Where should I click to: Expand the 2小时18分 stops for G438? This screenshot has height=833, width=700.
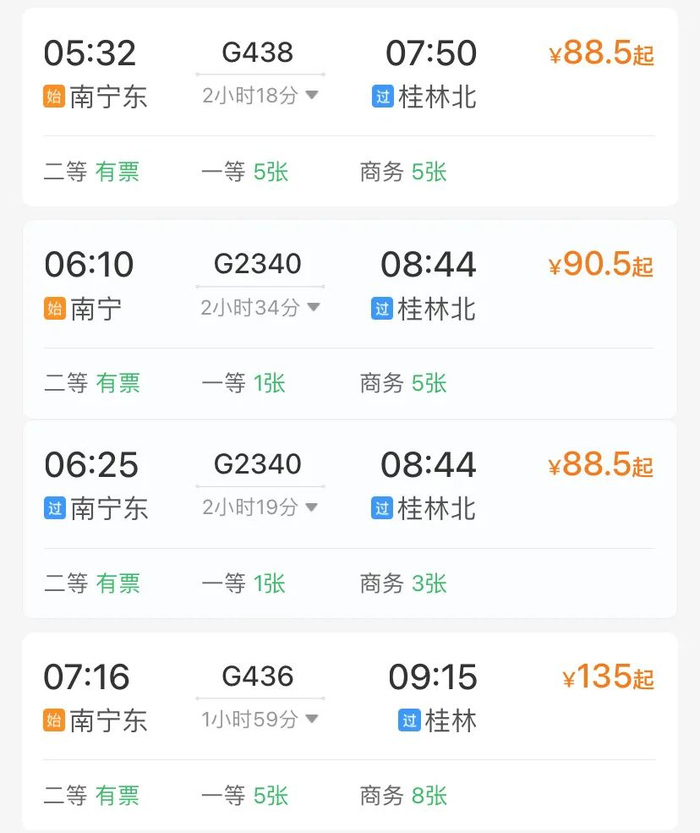tap(260, 96)
